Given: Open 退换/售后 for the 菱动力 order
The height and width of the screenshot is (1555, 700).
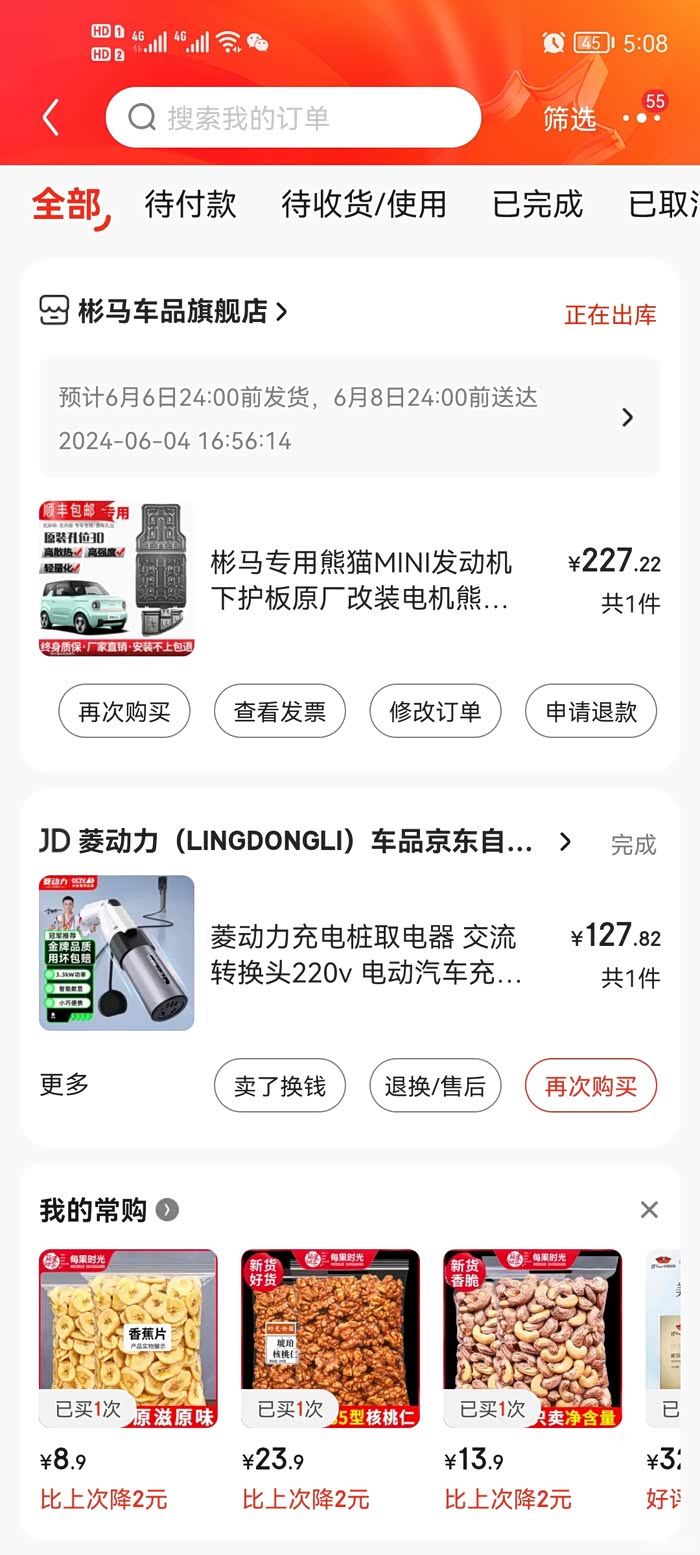Looking at the screenshot, I should (435, 1085).
